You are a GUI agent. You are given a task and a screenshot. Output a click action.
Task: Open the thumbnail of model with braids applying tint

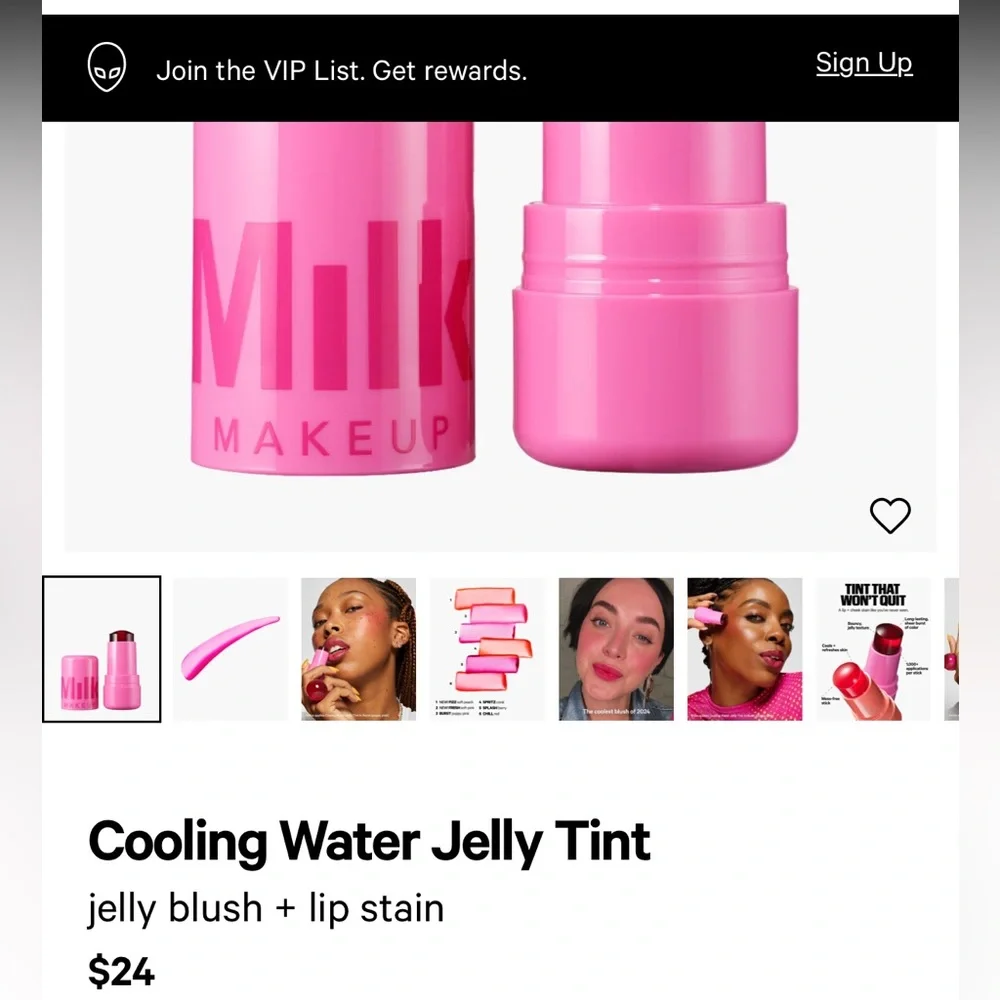pyautogui.click(x=358, y=649)
